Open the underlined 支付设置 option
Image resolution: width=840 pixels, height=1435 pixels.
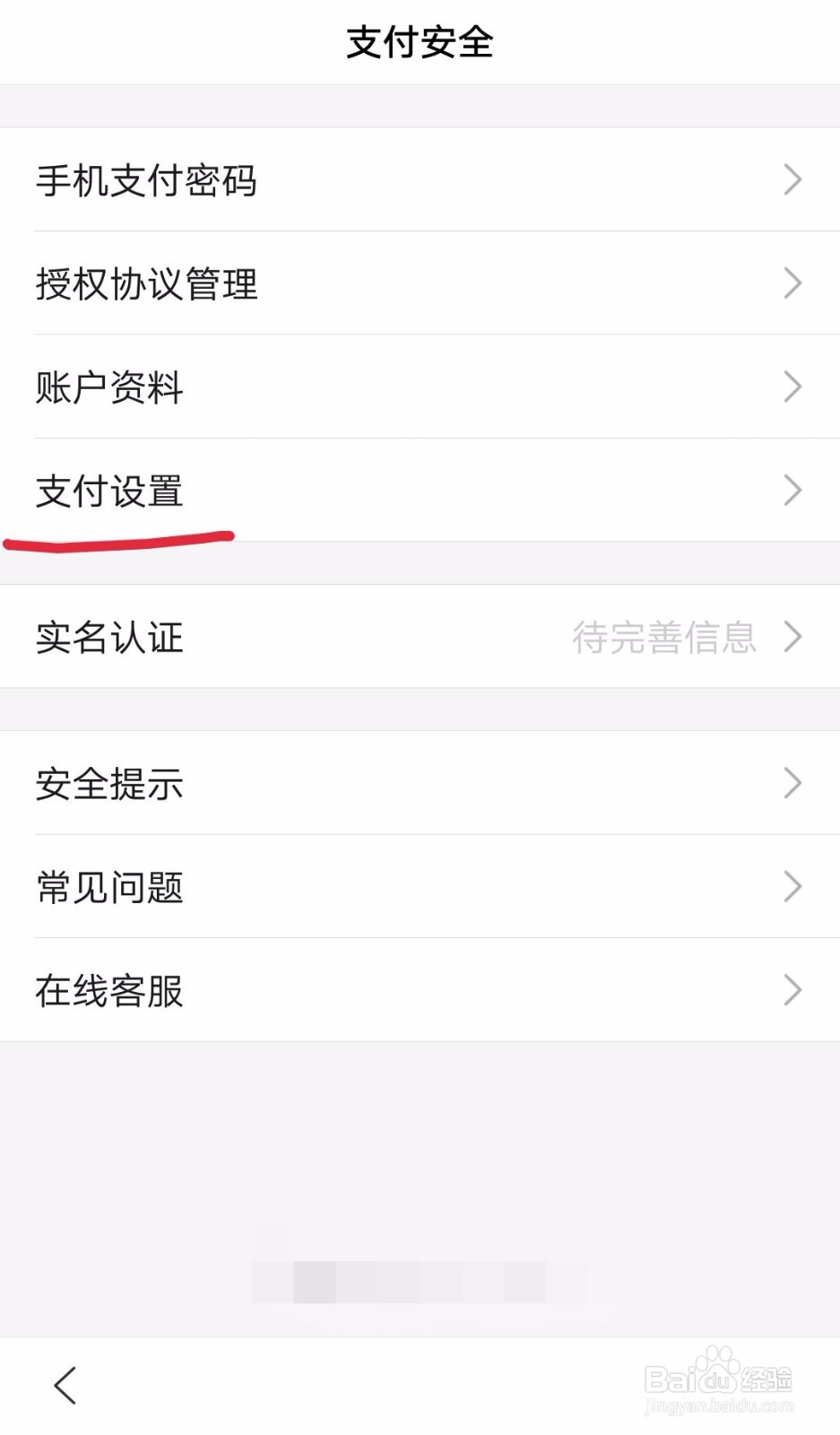[x=109, y=491]
